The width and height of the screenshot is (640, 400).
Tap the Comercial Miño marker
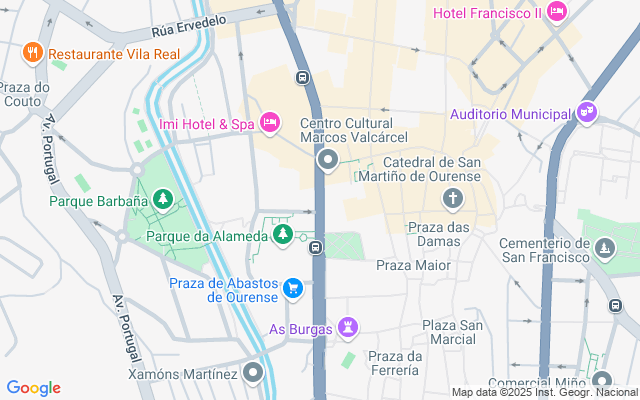click(x=602, y=382)
